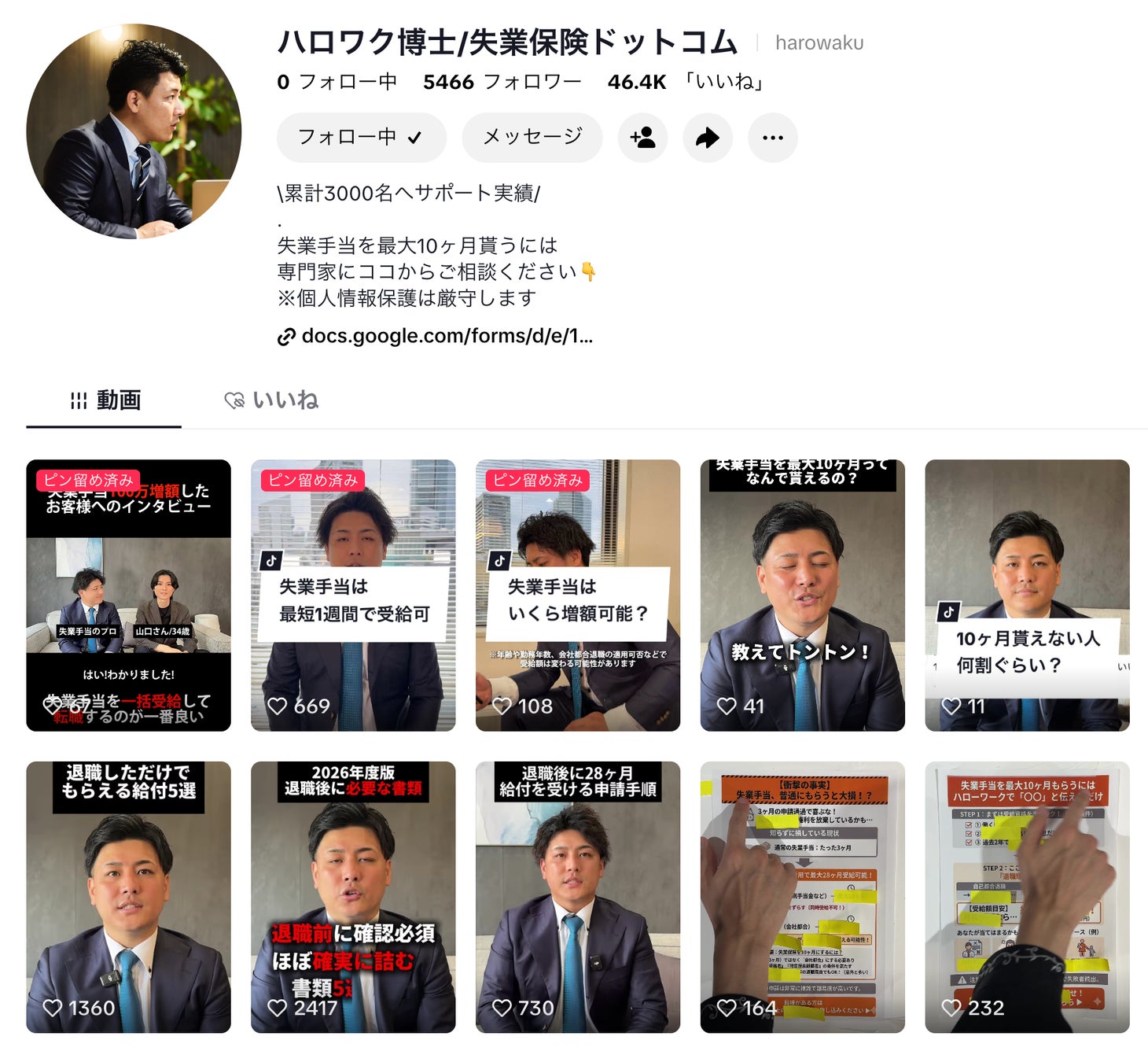Switch to the 動画 videos tab

tap(105, 400)
